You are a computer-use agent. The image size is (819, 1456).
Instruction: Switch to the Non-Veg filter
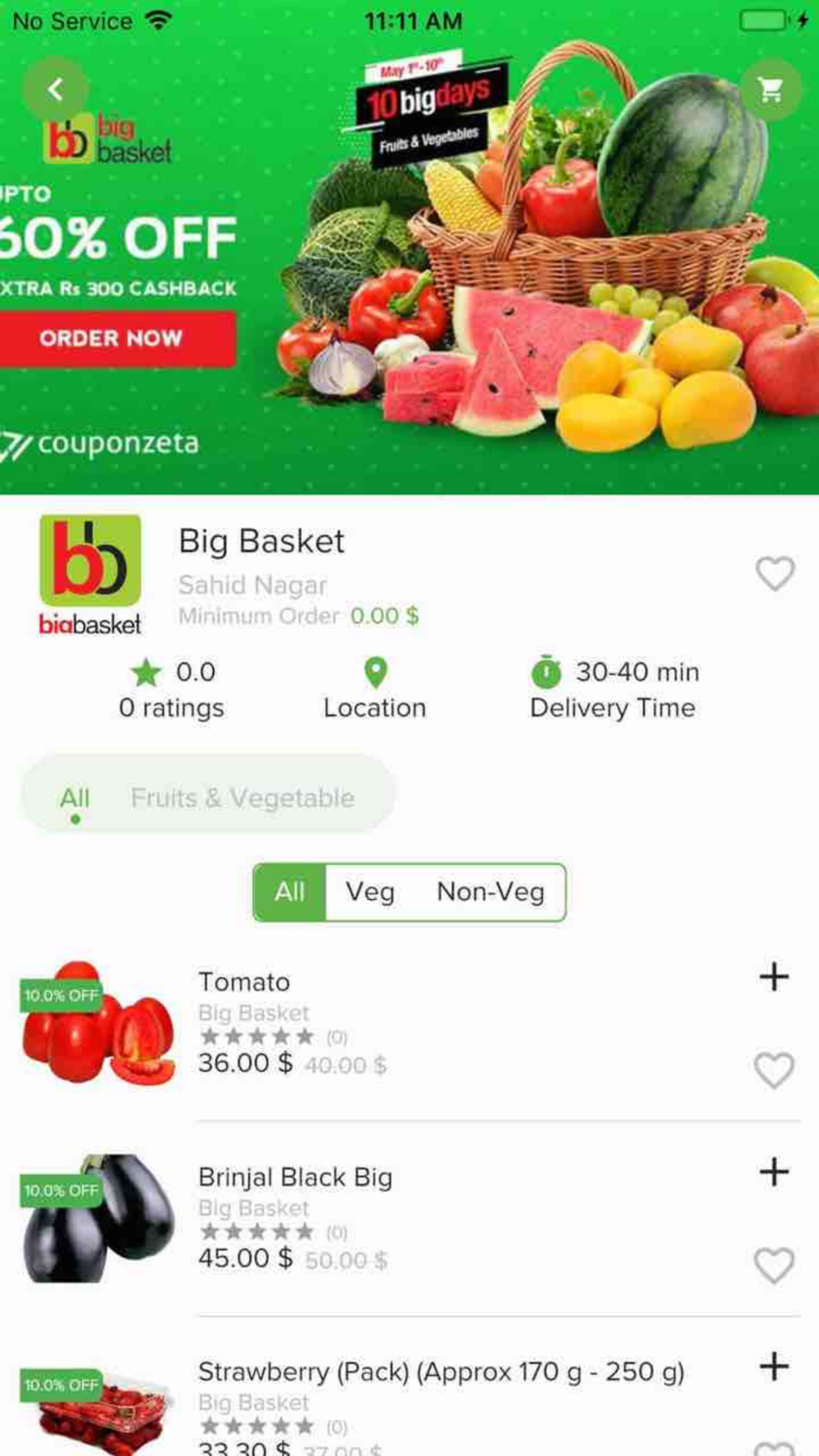[491, 892]
